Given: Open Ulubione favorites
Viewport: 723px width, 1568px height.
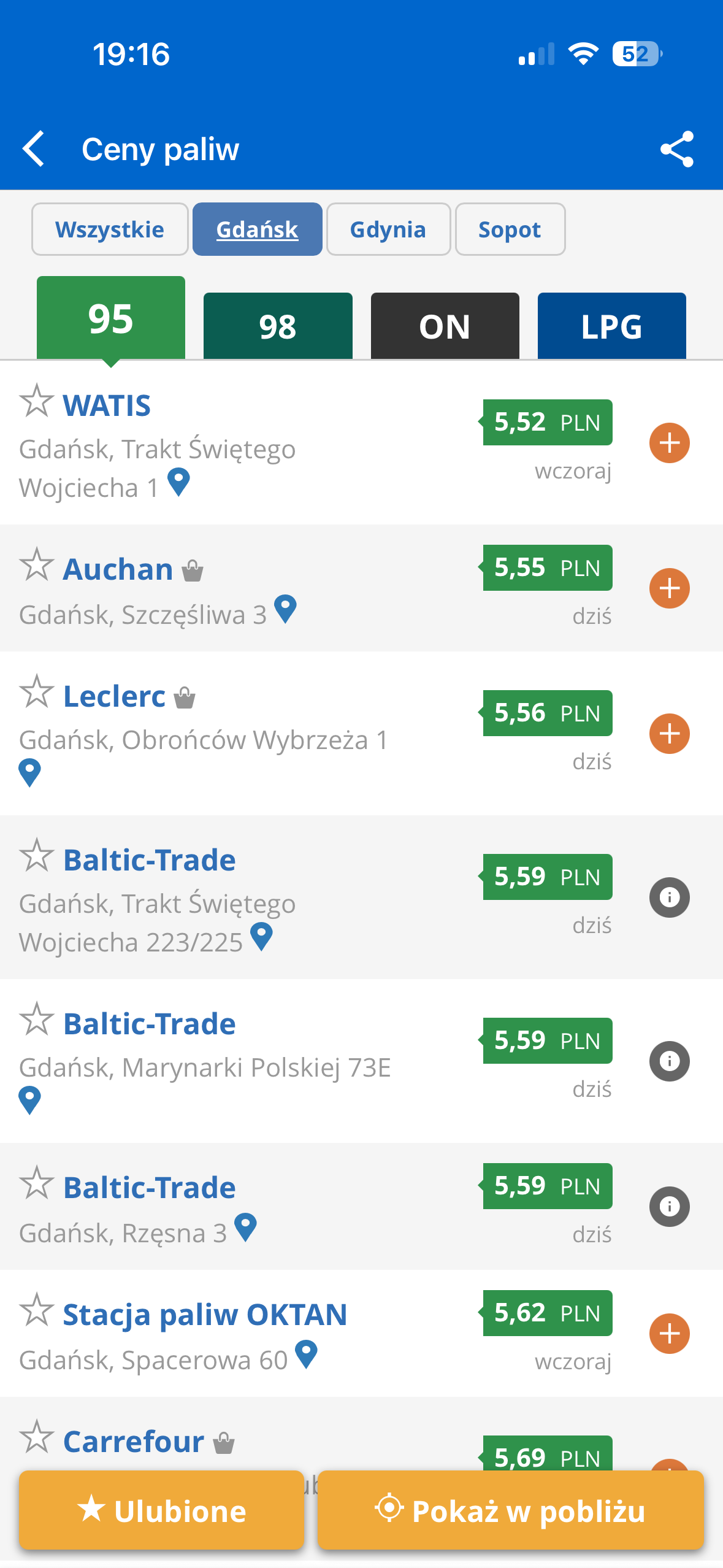Looking at the screenshot, I should (161, 1510).
